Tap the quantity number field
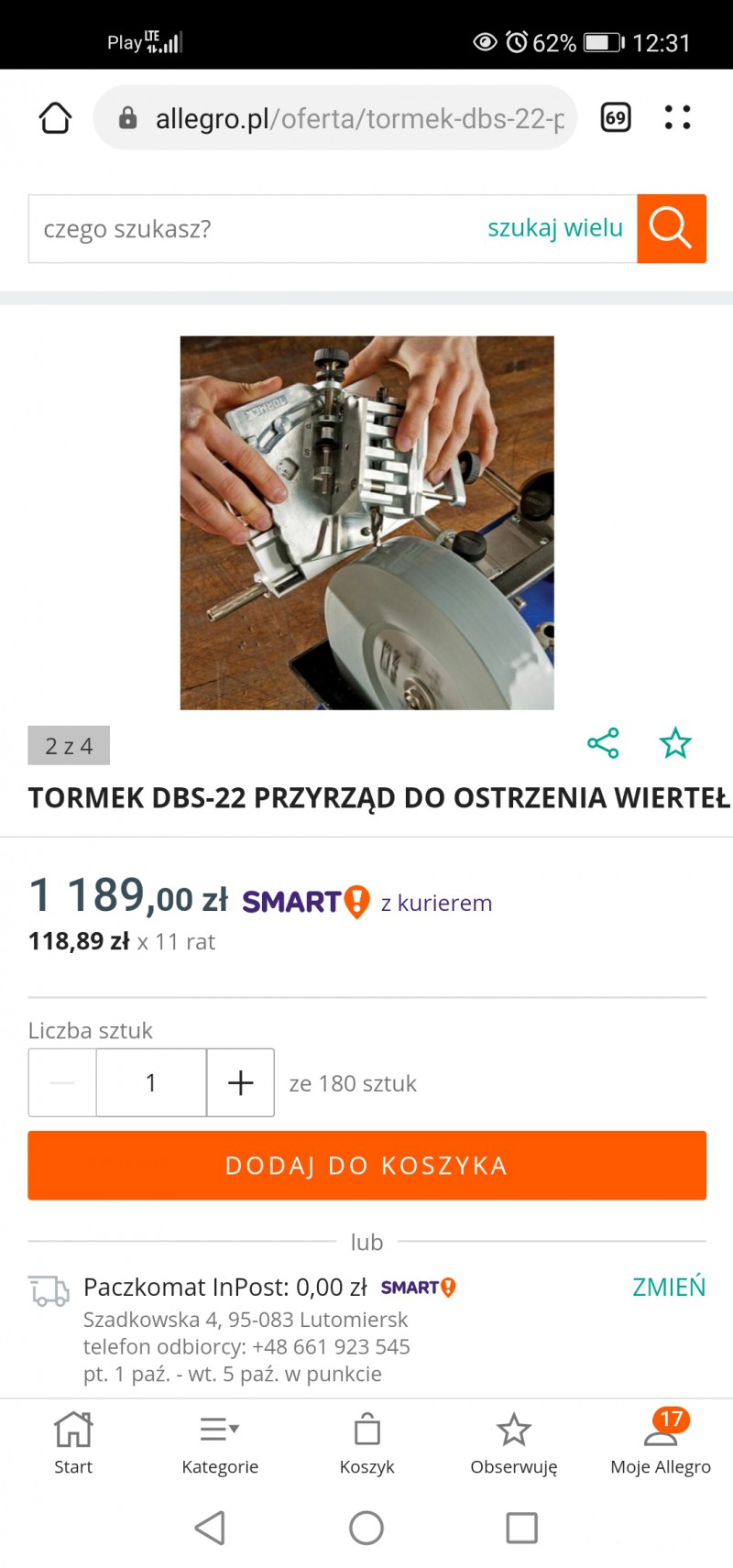The width and height of the screenshot is (733, 1568). click(x=151, y=1083)
